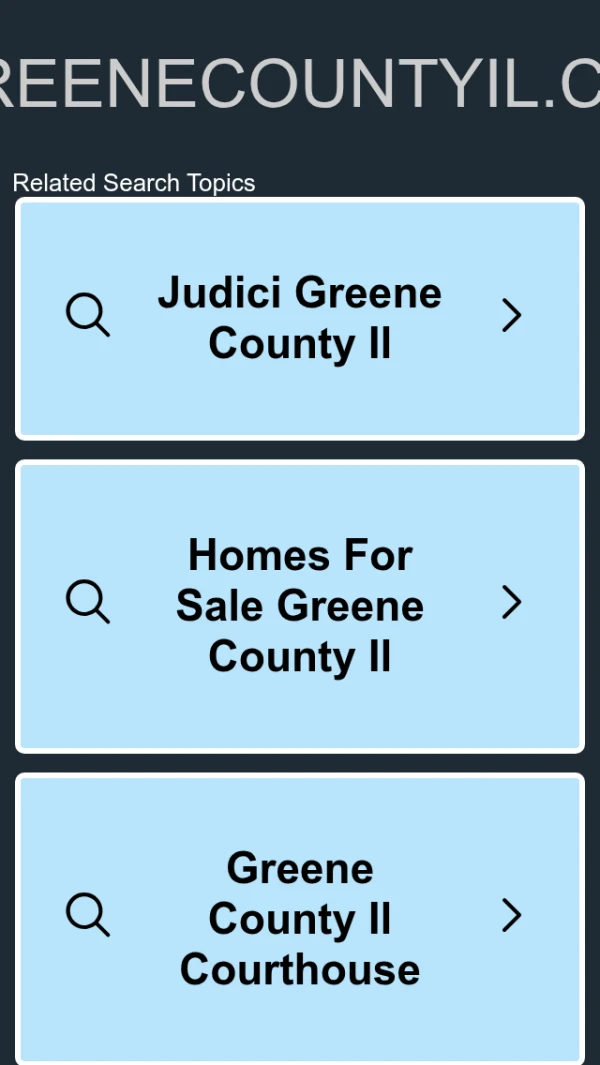Open the Judici Greene County Il topic
Viewport: 600px width, 1065px height.
point(300,319)
